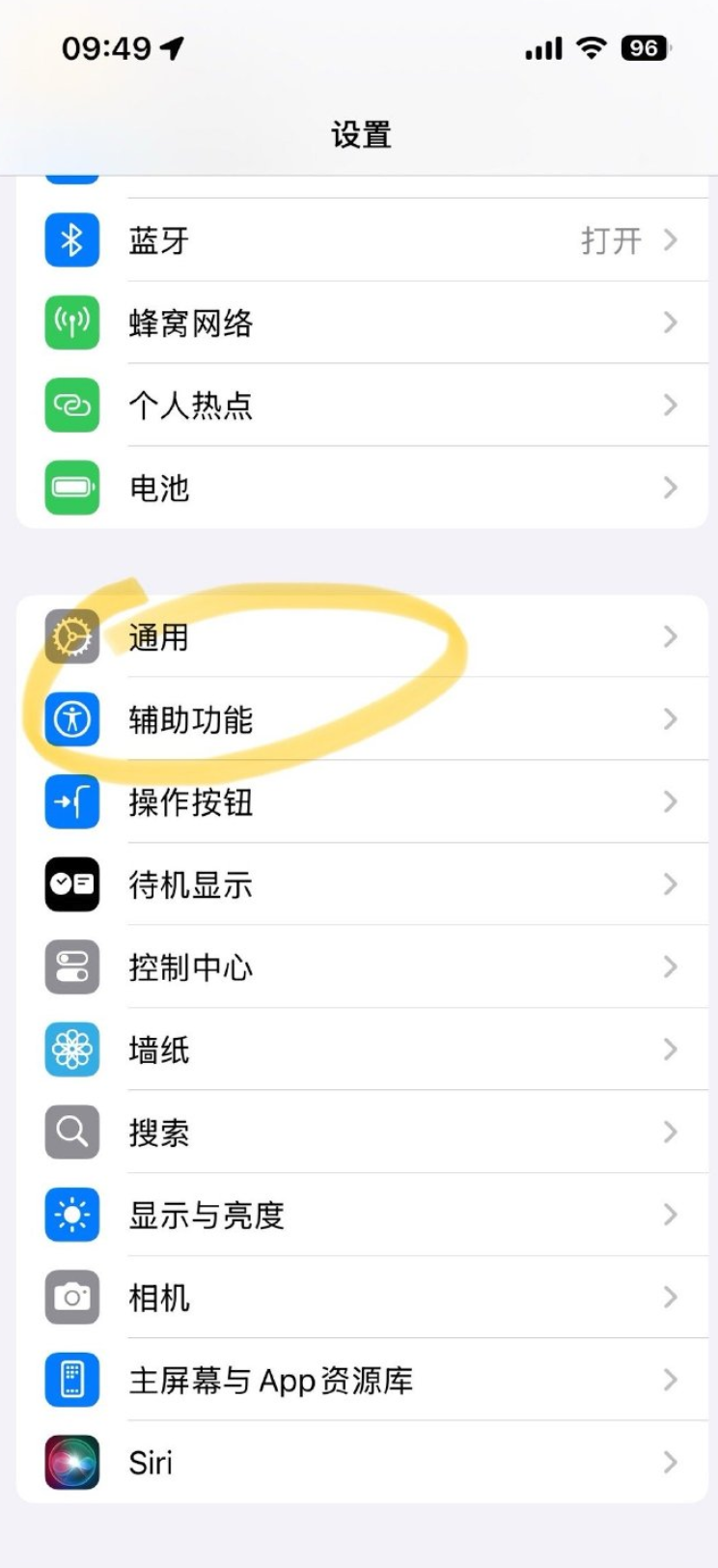Screen dimensions: 718x1568
Task: Select the Bluetooth settings icon
Action: (70, 240)
